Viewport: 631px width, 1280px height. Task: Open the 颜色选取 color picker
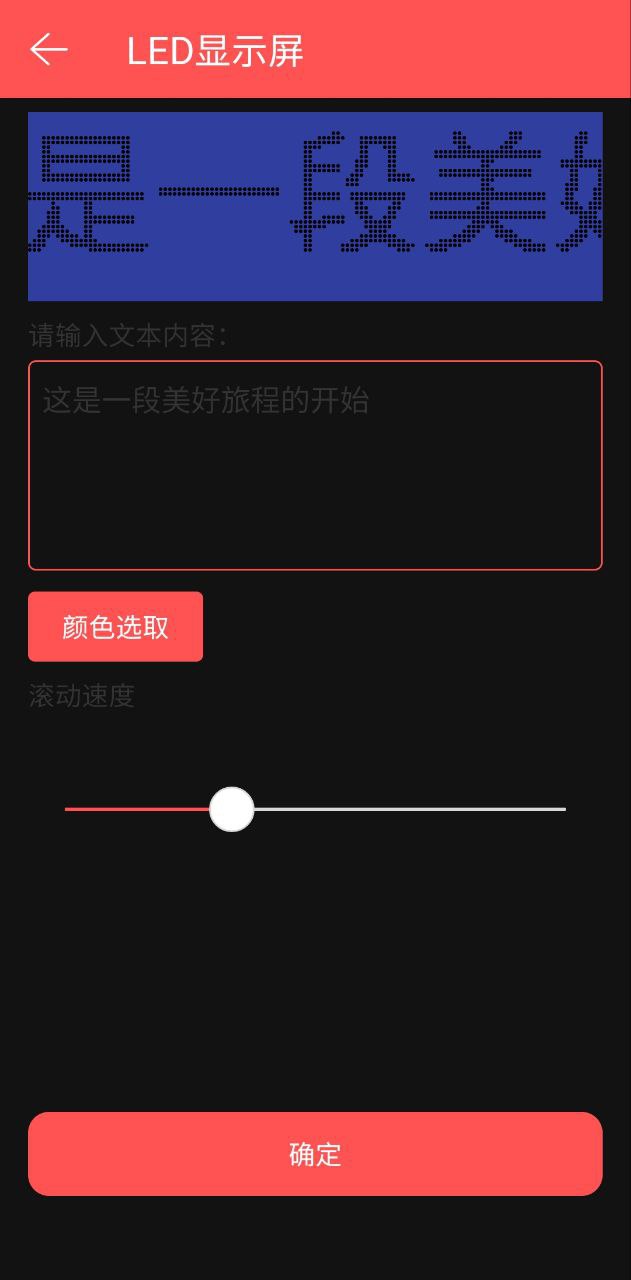point(115,627)
